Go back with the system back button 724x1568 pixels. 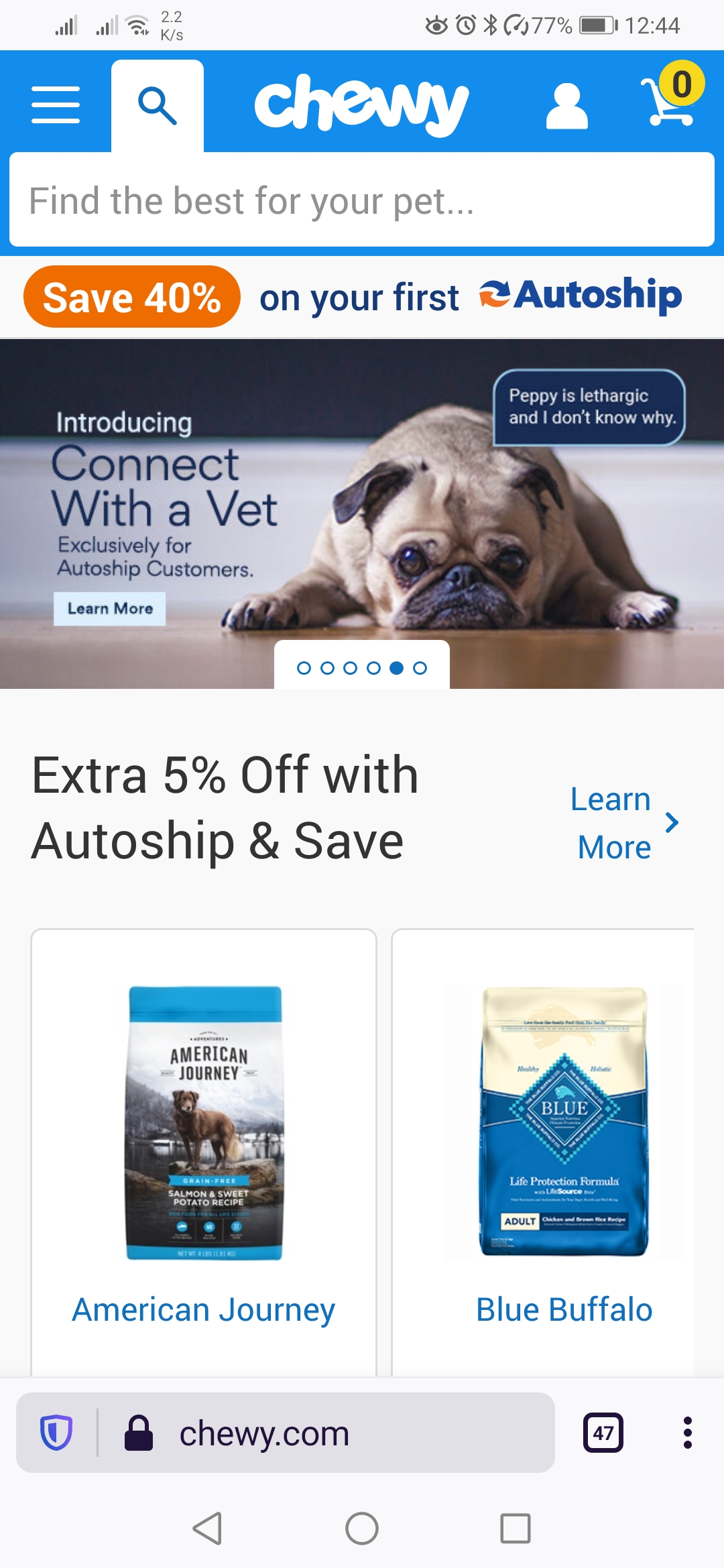(207, 1528)
